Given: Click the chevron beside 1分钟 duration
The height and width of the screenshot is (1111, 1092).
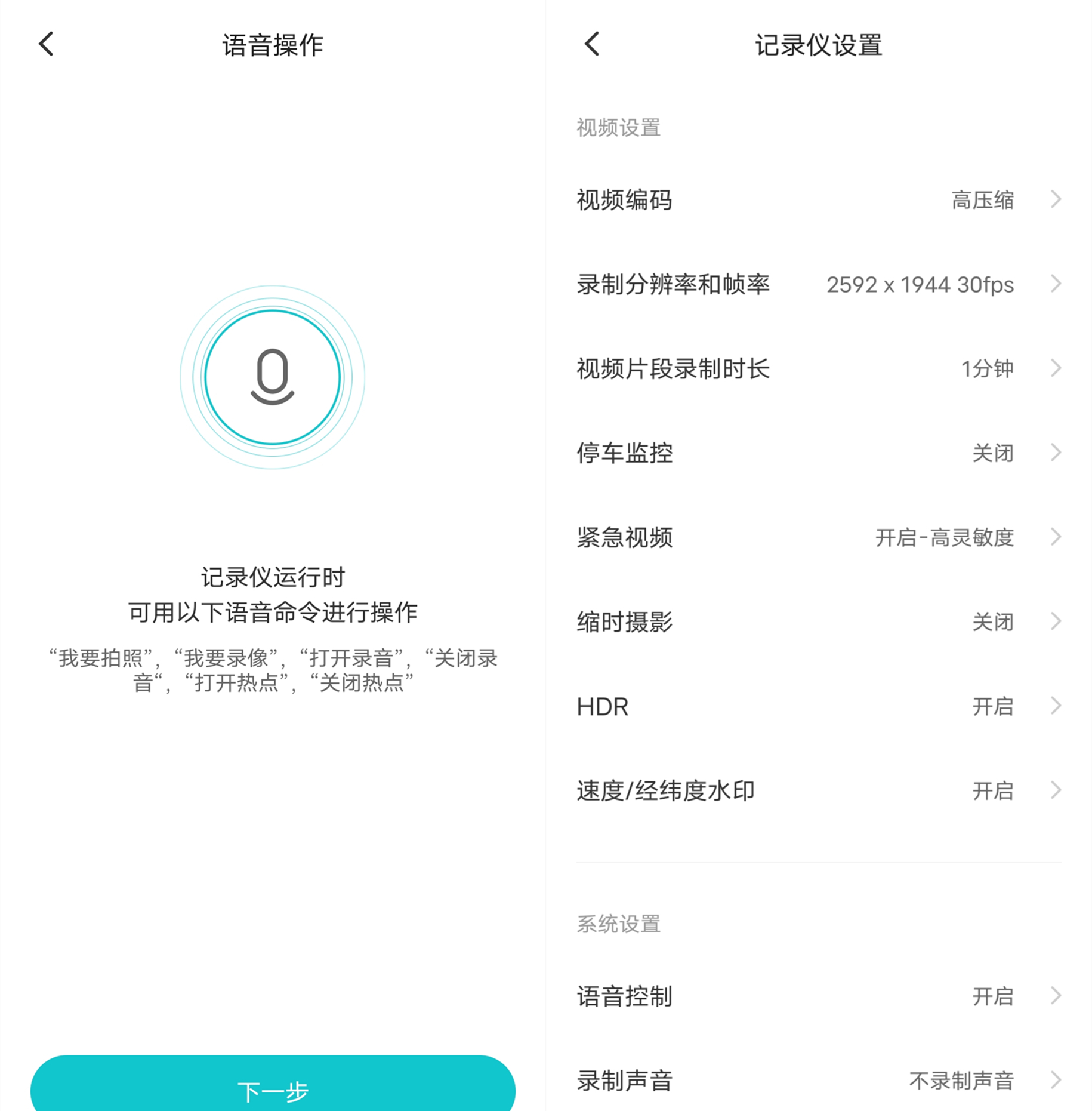Looking at the screenshot, I should click(1055, 368).
